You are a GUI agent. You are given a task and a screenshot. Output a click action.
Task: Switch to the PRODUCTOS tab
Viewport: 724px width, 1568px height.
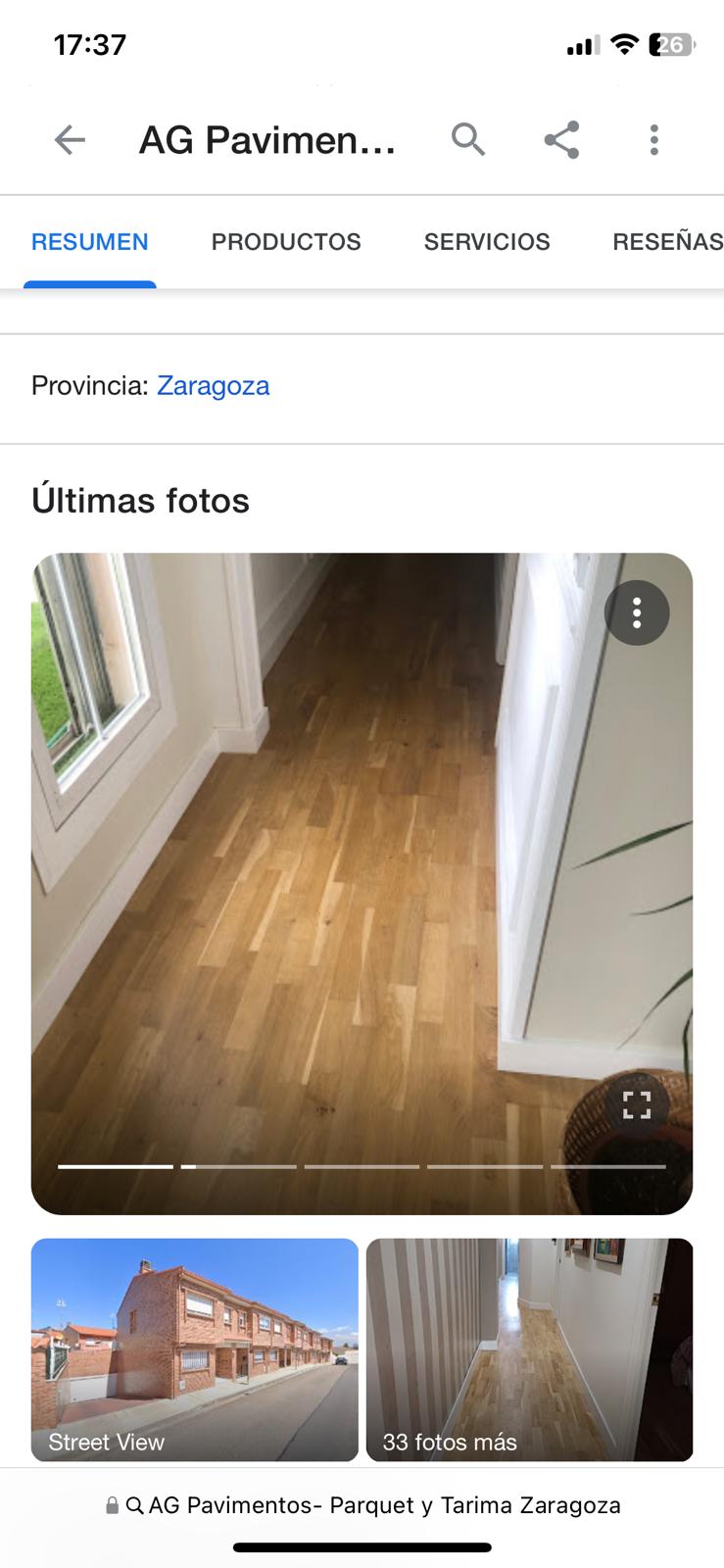286,242
